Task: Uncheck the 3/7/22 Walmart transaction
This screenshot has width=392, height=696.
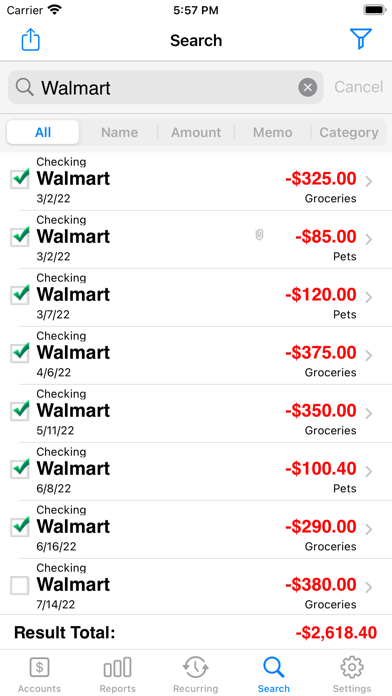Action: [x=20, y=295]
